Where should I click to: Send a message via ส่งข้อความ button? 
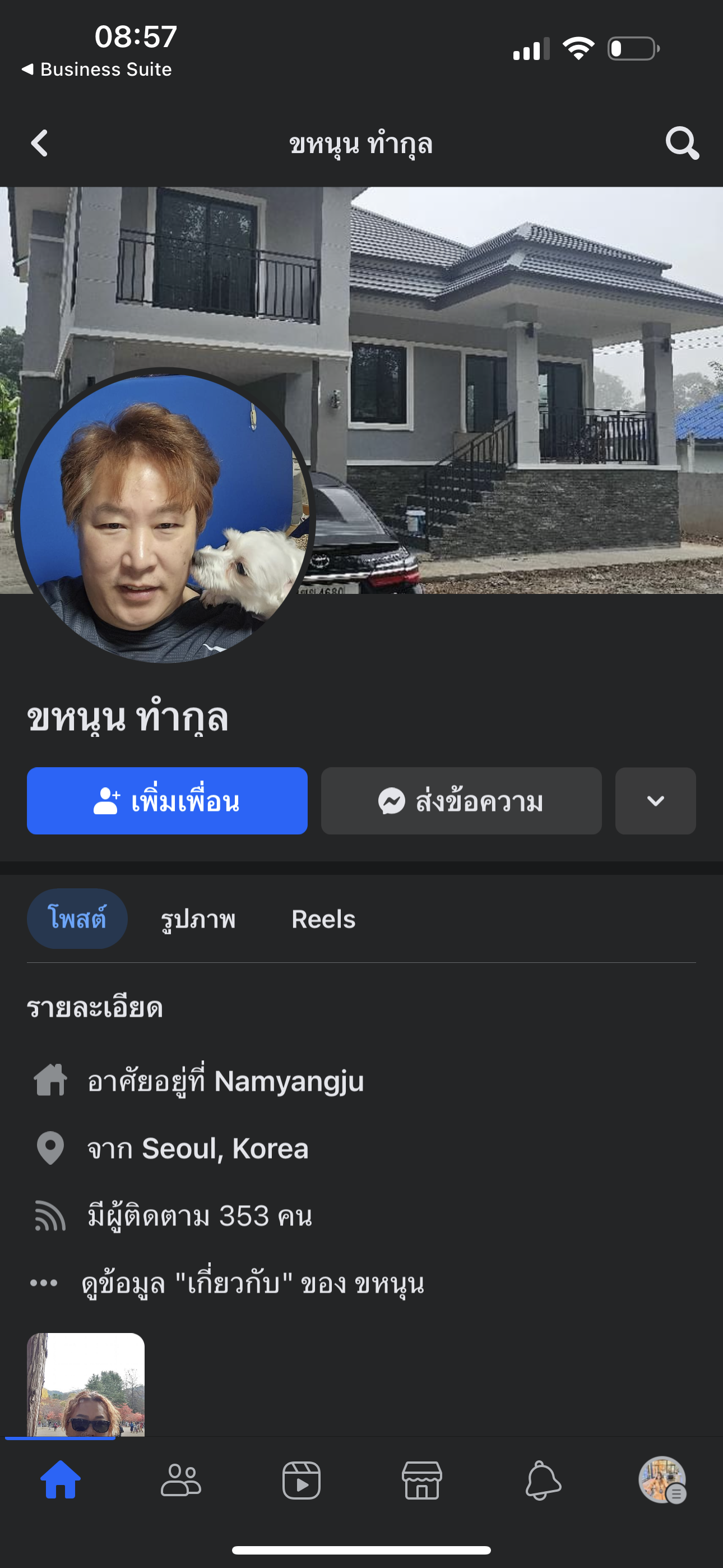pyautogui.click(x=461, y=800)
